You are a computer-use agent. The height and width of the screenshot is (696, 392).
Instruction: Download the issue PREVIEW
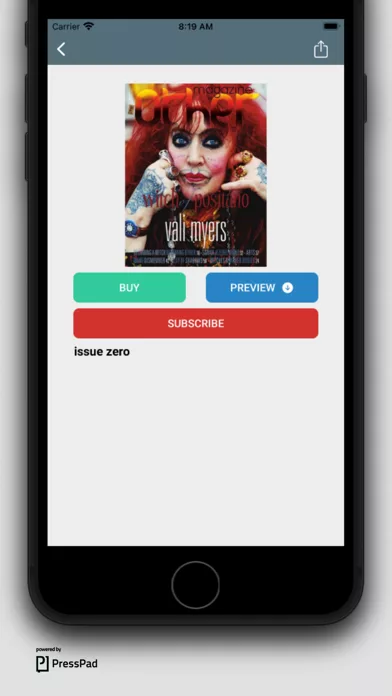click(262, 288)
